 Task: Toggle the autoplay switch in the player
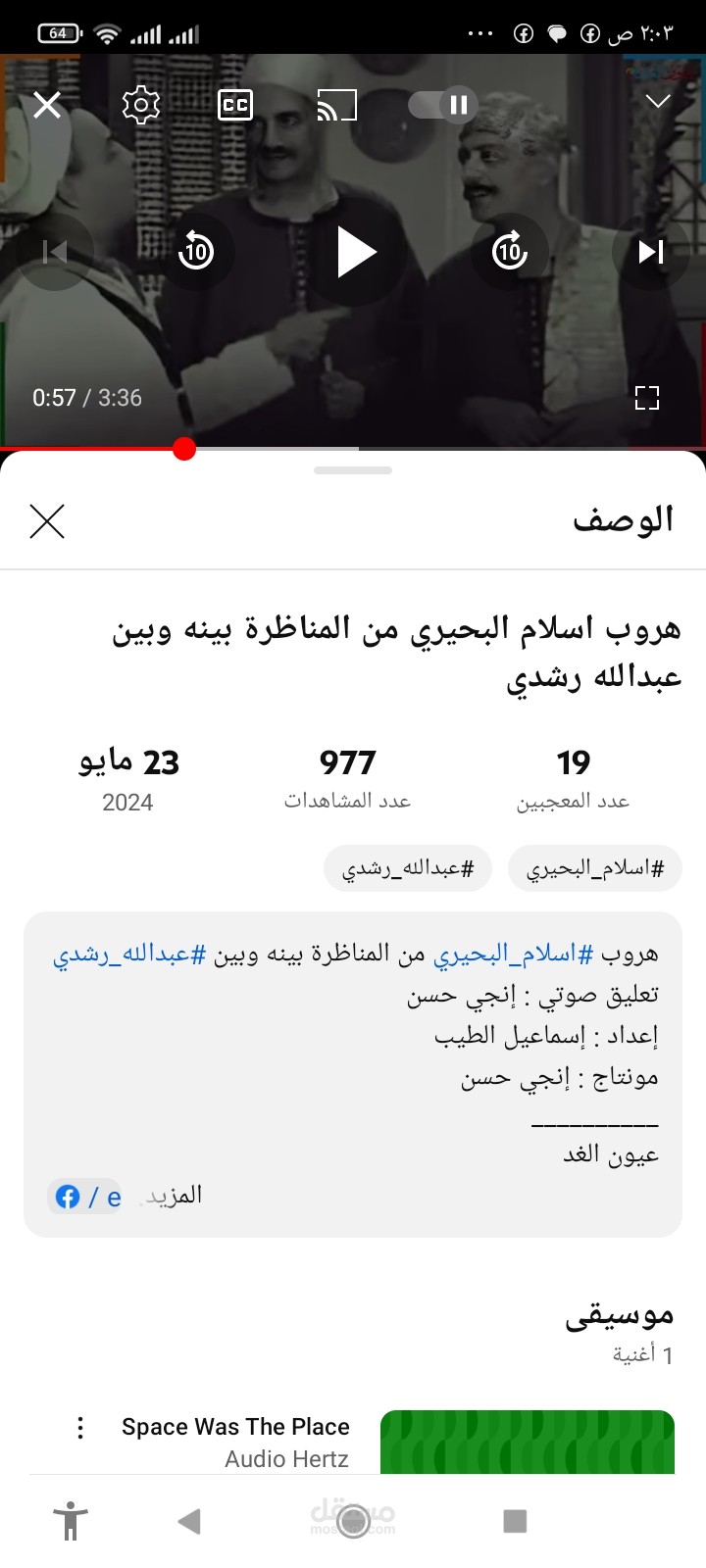(x=441, y=104)
